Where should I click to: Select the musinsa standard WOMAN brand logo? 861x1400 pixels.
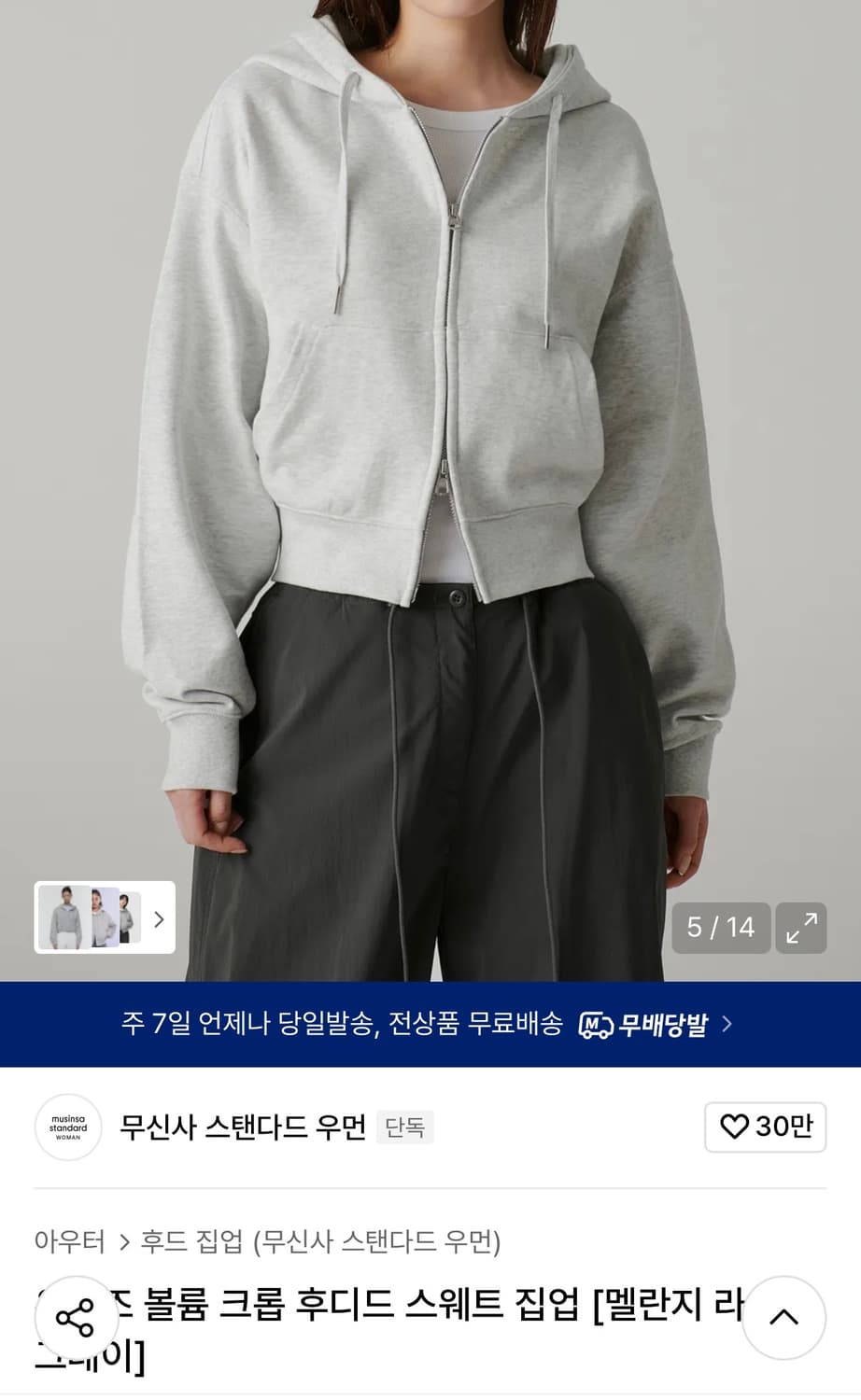(67, 1127)
